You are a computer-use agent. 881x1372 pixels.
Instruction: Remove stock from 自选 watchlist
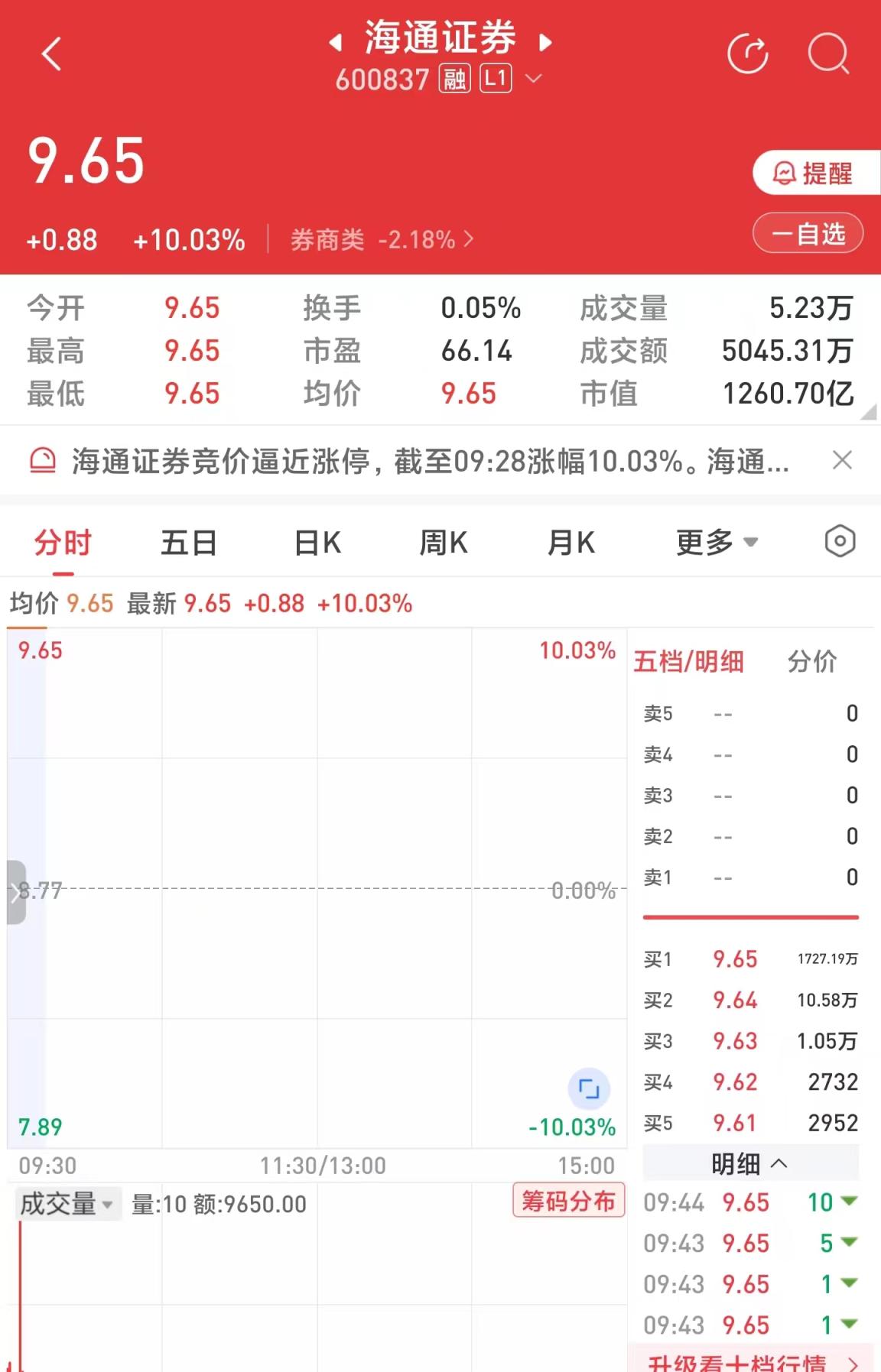pos(808,234)
